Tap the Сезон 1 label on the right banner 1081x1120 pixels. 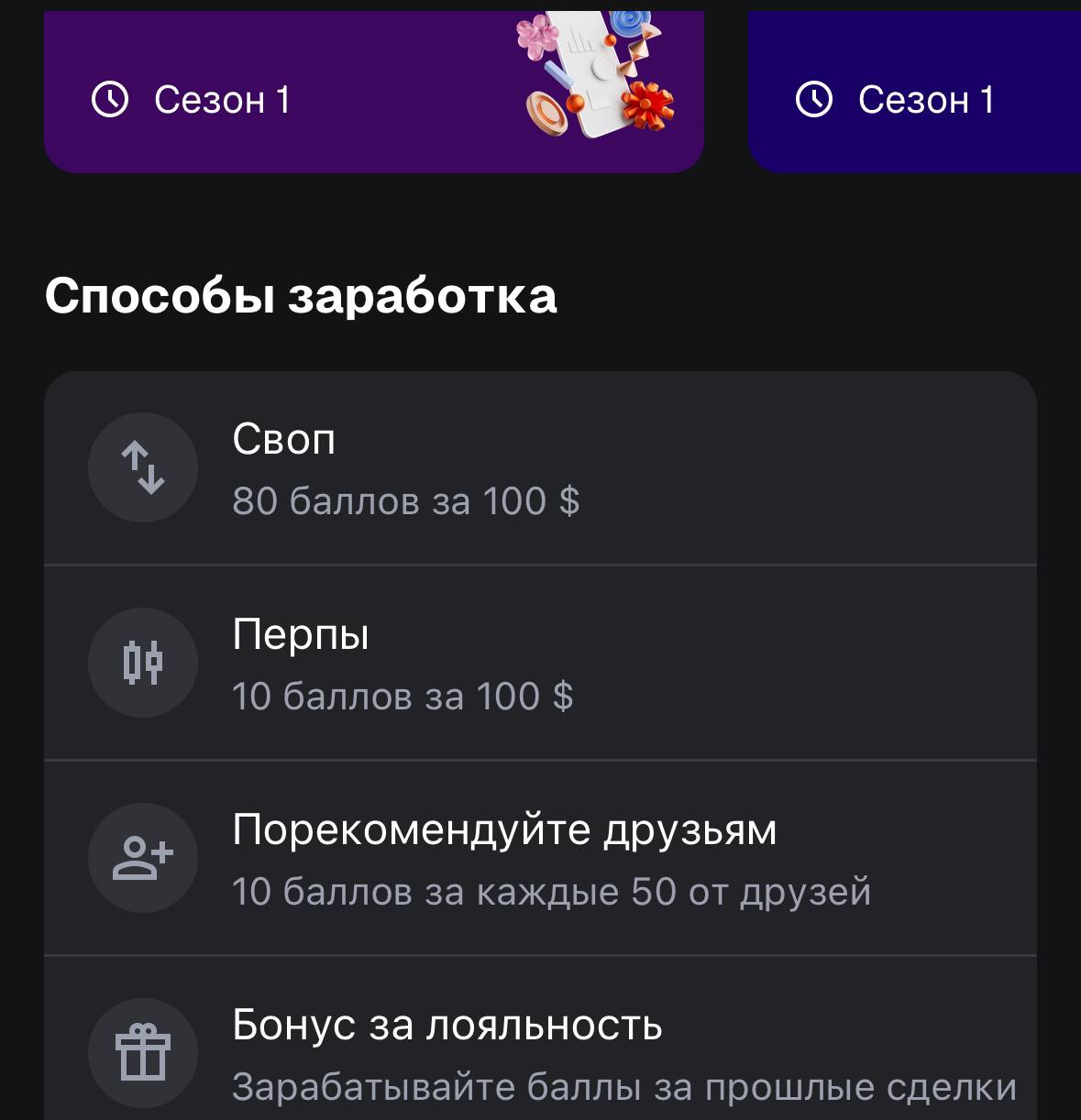(x=926, y=97)
